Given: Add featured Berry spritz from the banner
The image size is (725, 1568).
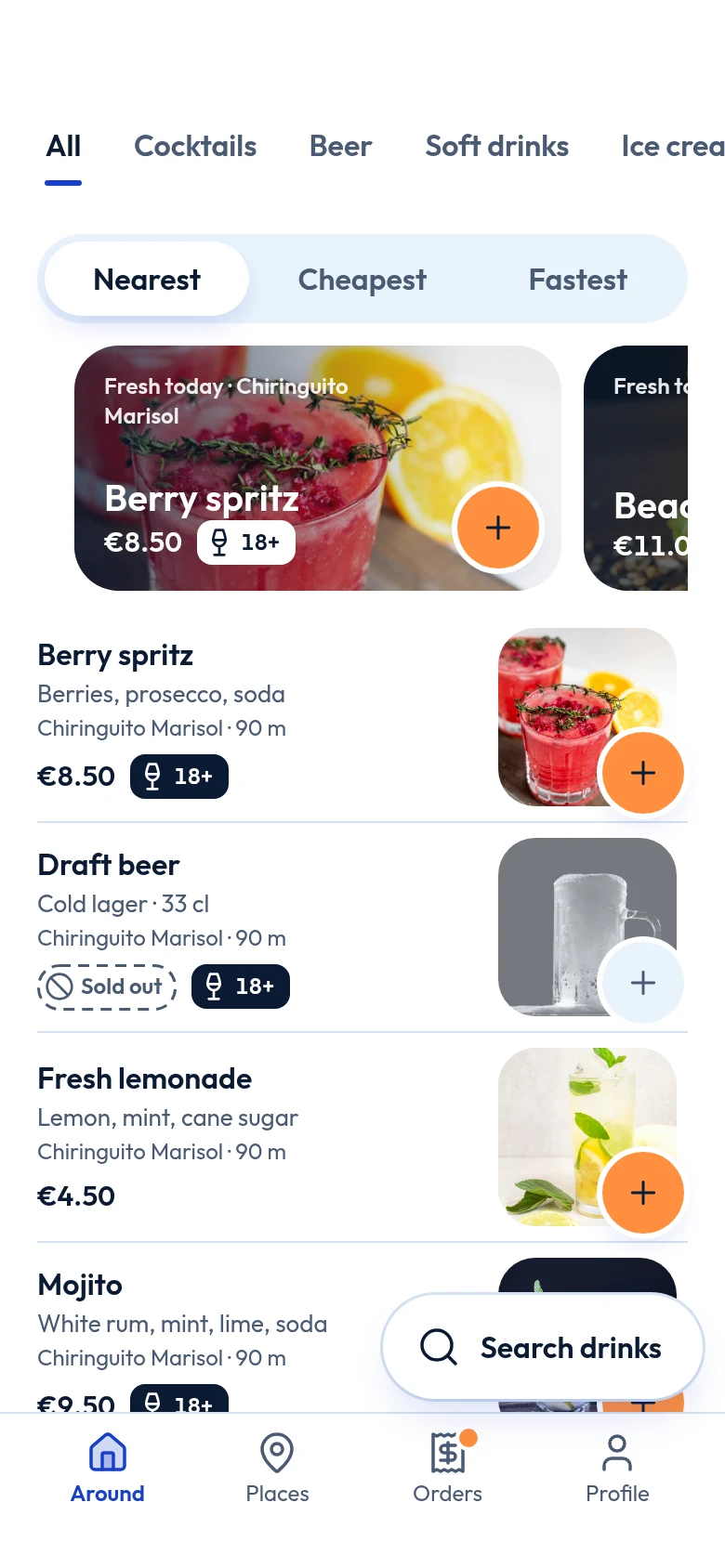Looking at the screenshot, I should pyautogui.click(x=498, y=528).
